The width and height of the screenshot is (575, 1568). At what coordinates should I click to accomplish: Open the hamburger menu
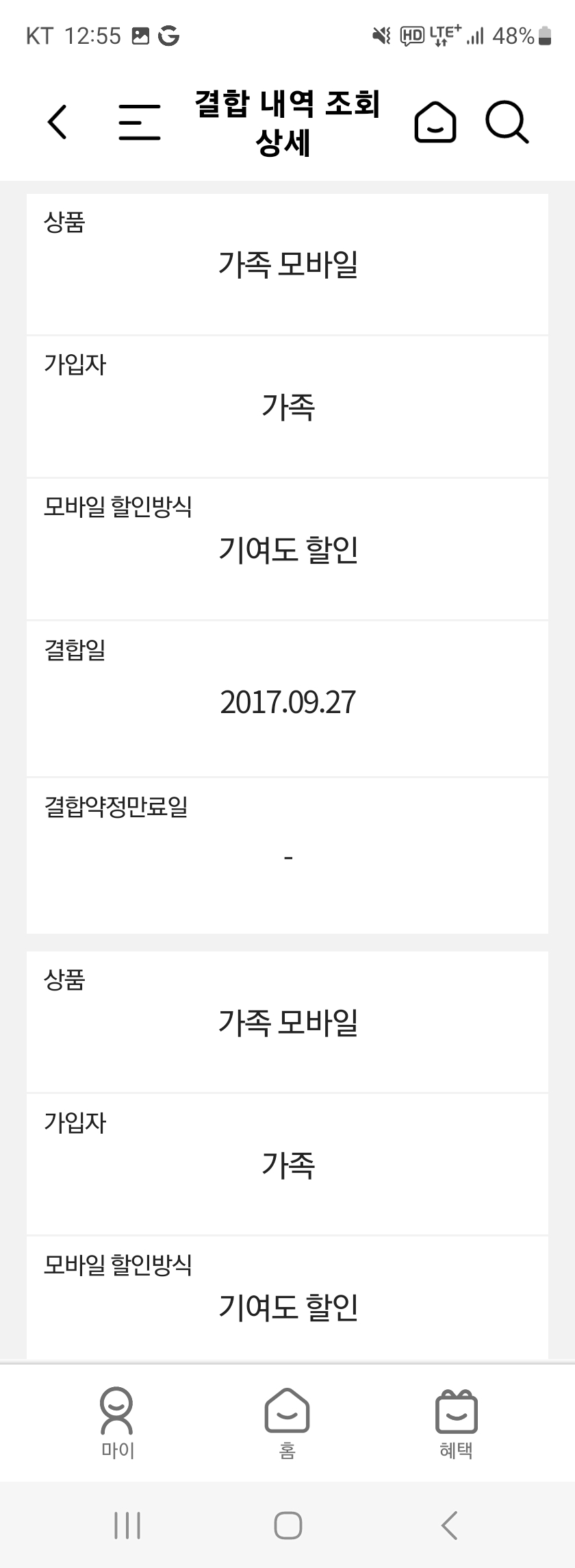(x=140, y=123)
